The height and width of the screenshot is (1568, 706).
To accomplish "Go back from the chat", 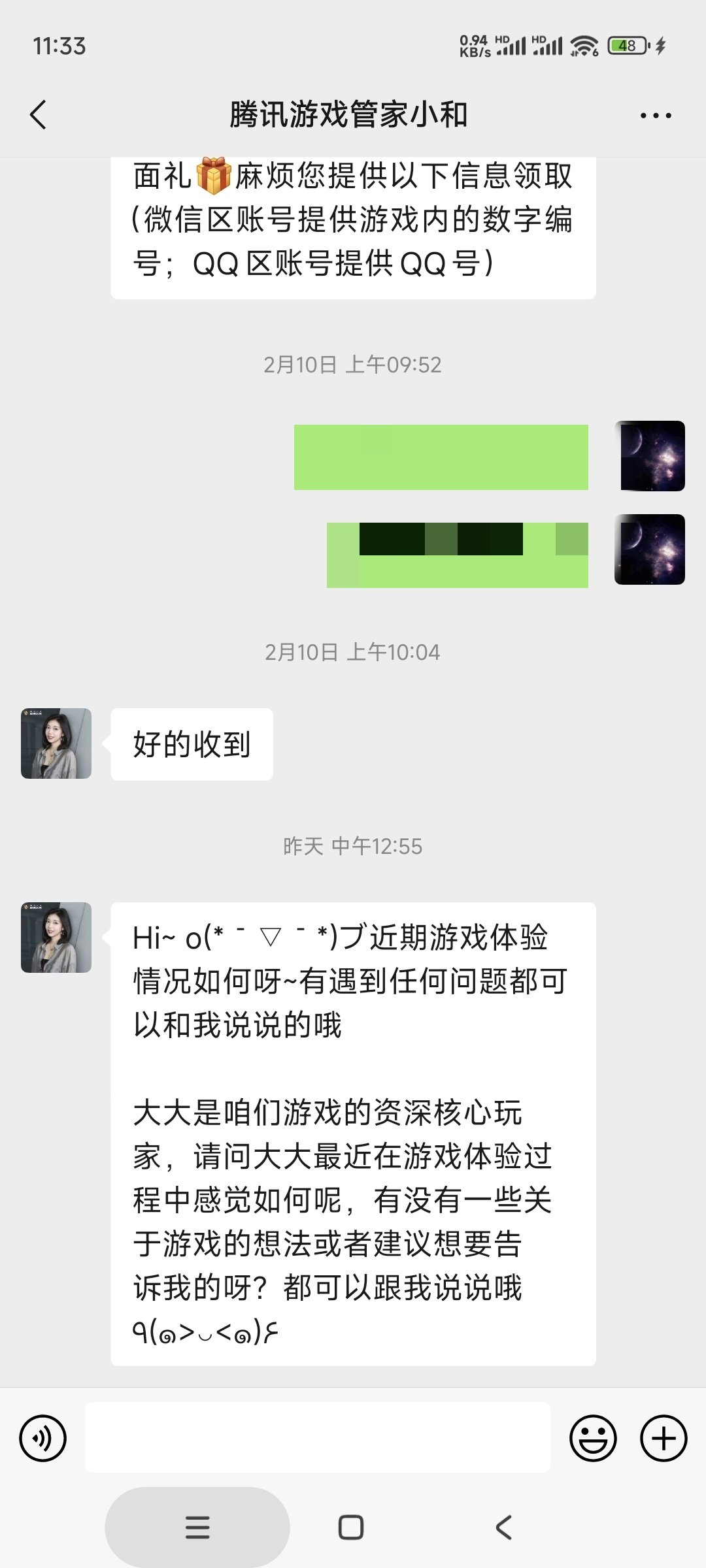I will [x=39, y=115].
